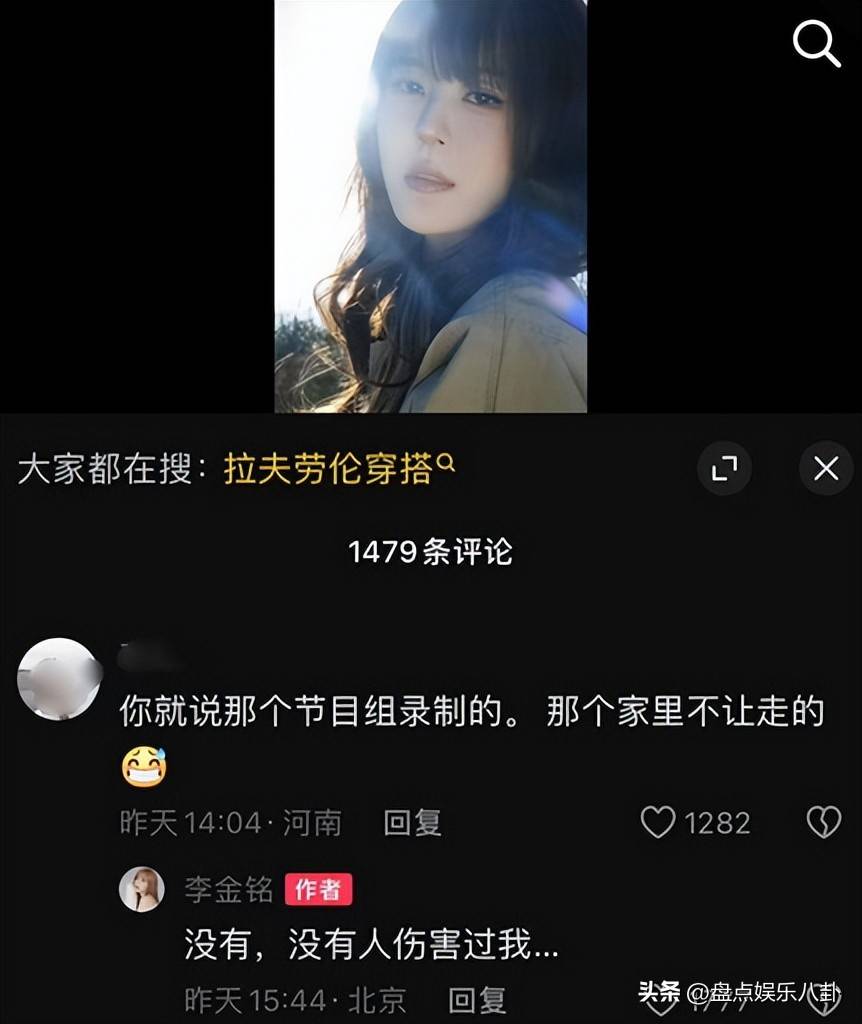
Task: Like the comment showing 1282 likes
Action: point(660,823)
